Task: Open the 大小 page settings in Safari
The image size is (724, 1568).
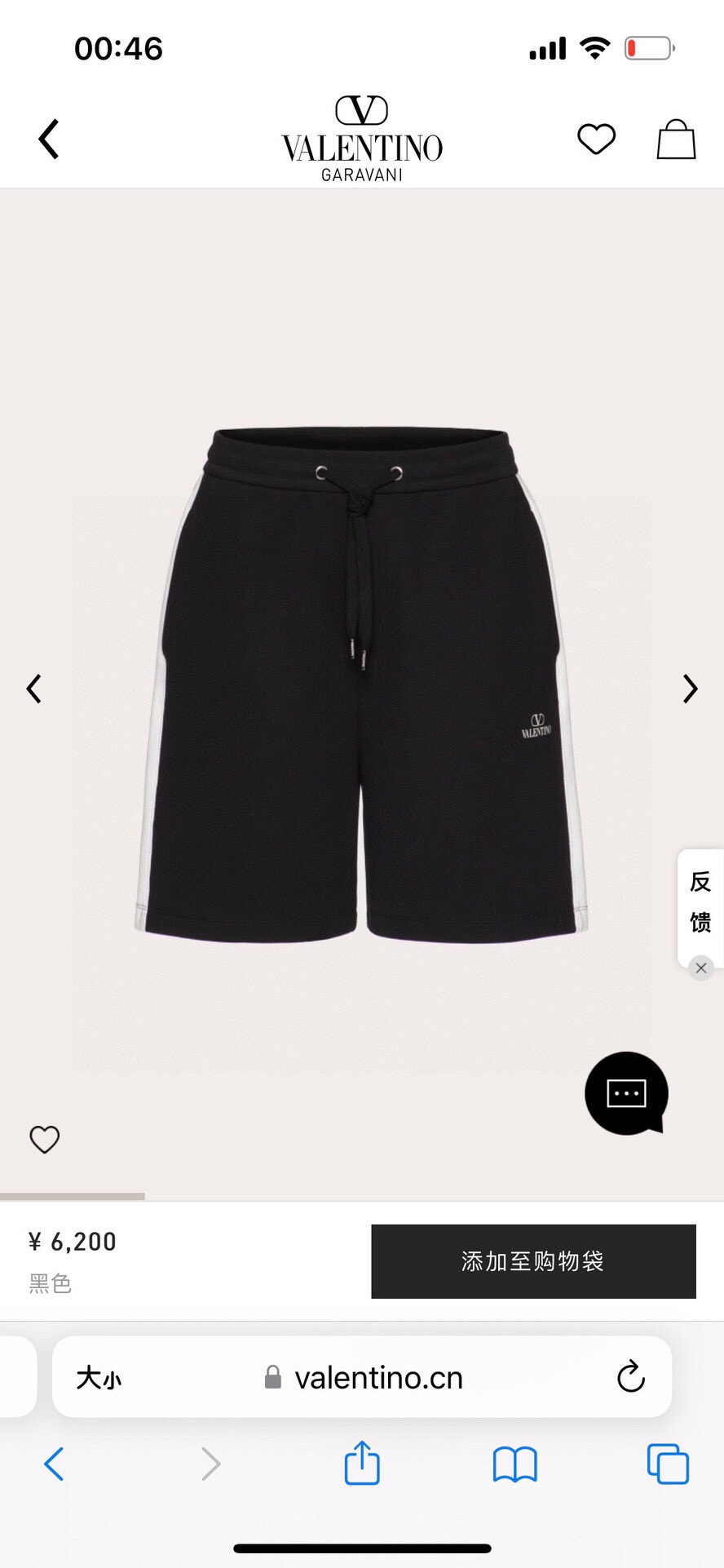Action: (x=99, y=1378)
